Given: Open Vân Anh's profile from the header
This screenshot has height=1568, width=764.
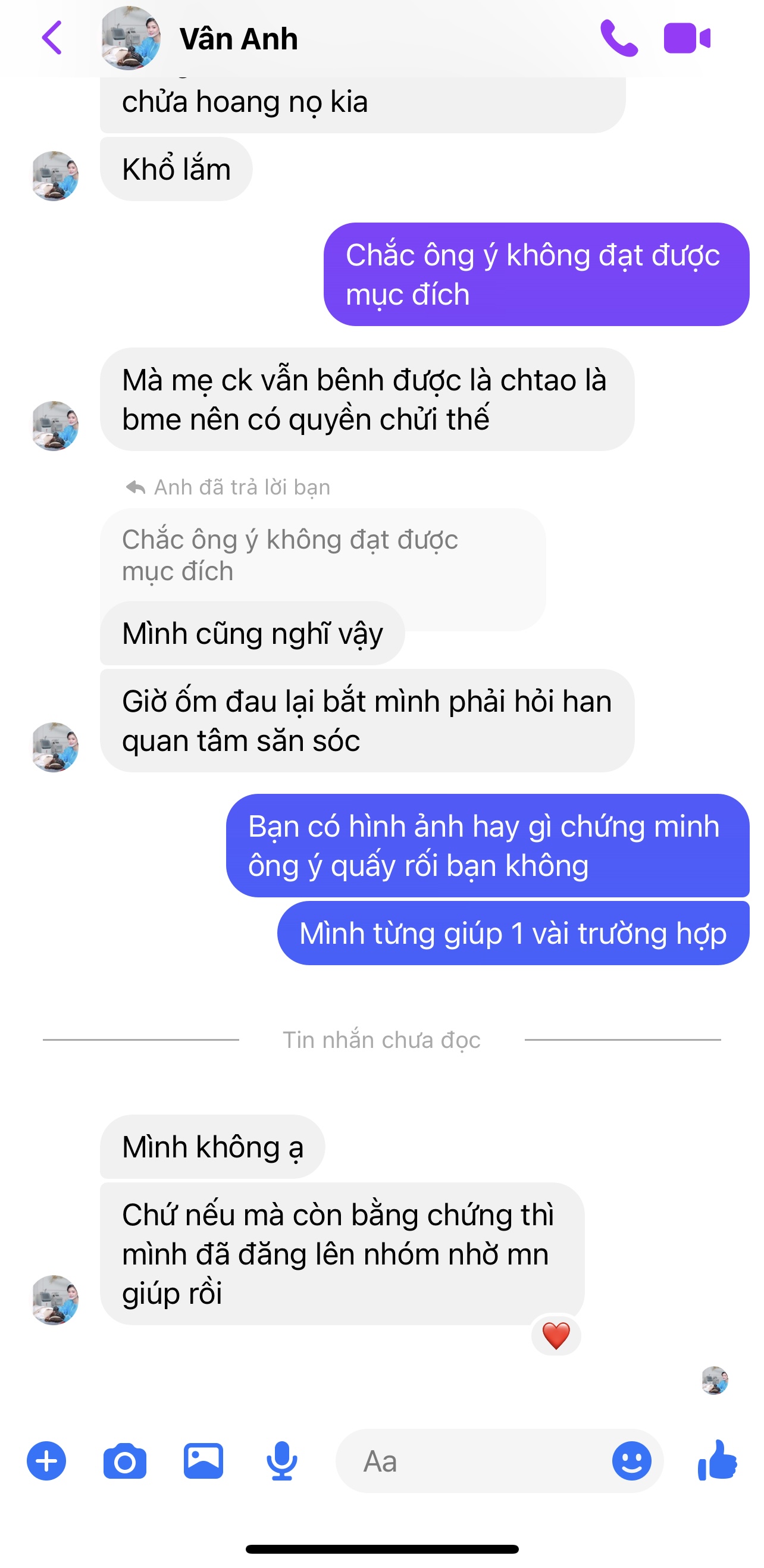Looking at the screenshot, I should (x=237, y=39).
